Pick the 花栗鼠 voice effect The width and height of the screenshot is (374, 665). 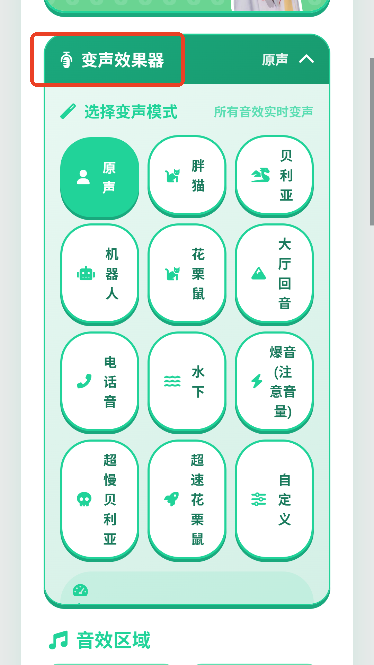(187, 274)
